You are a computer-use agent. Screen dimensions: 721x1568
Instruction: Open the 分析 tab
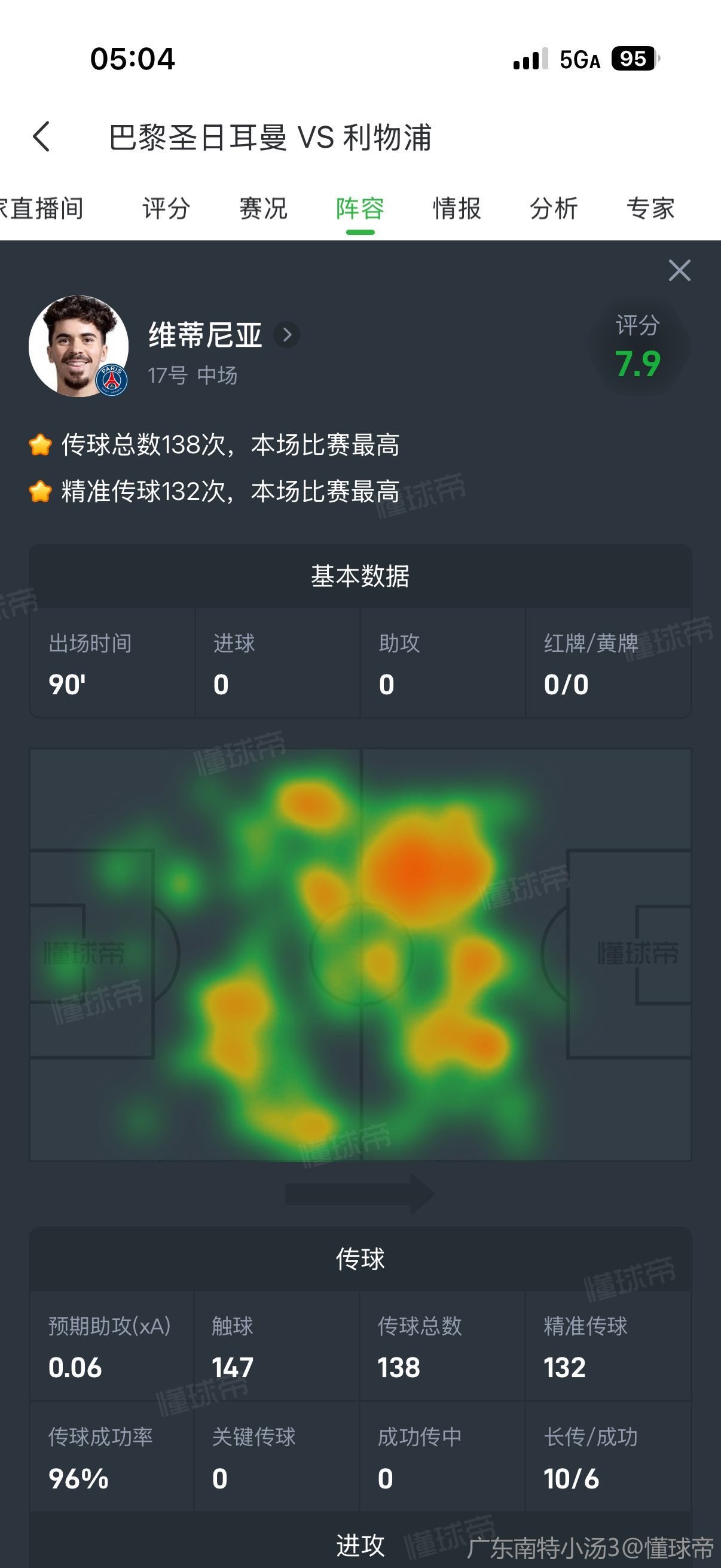click(x=553, y=209)
